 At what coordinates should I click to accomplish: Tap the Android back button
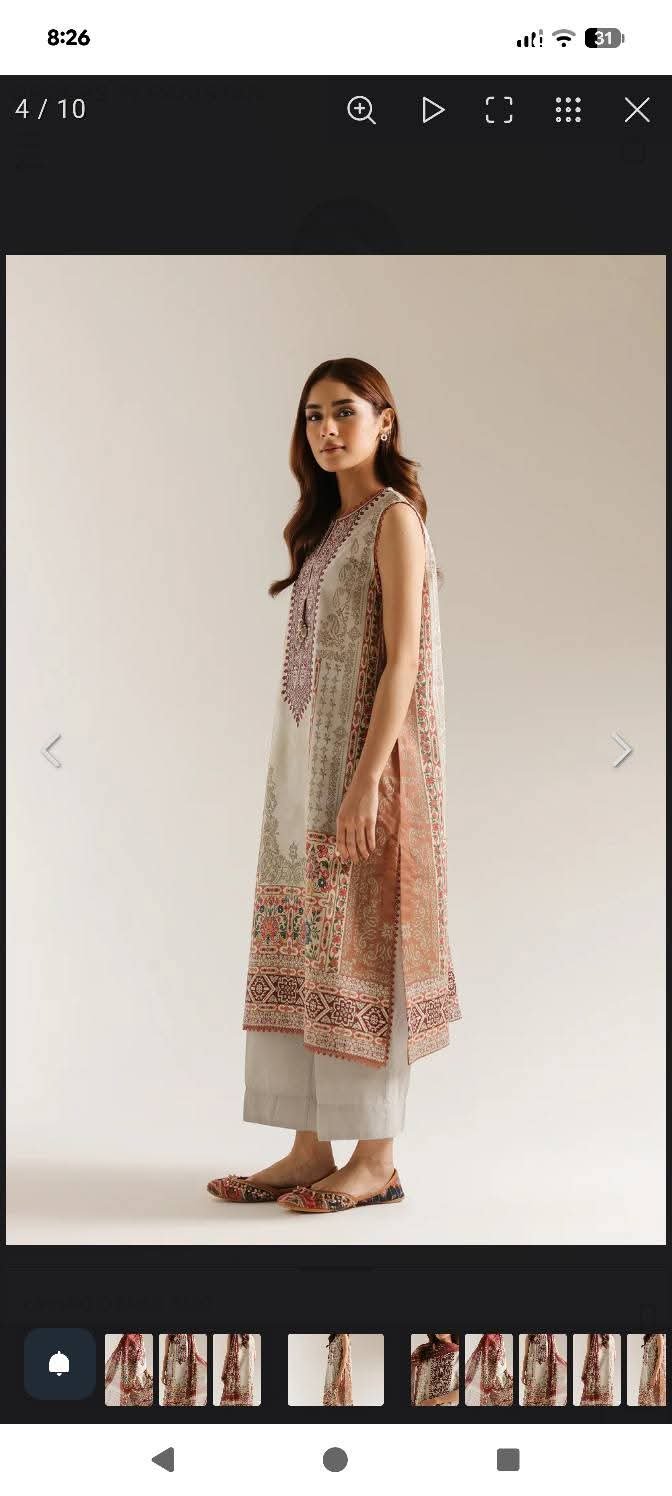pos(163,1460)
